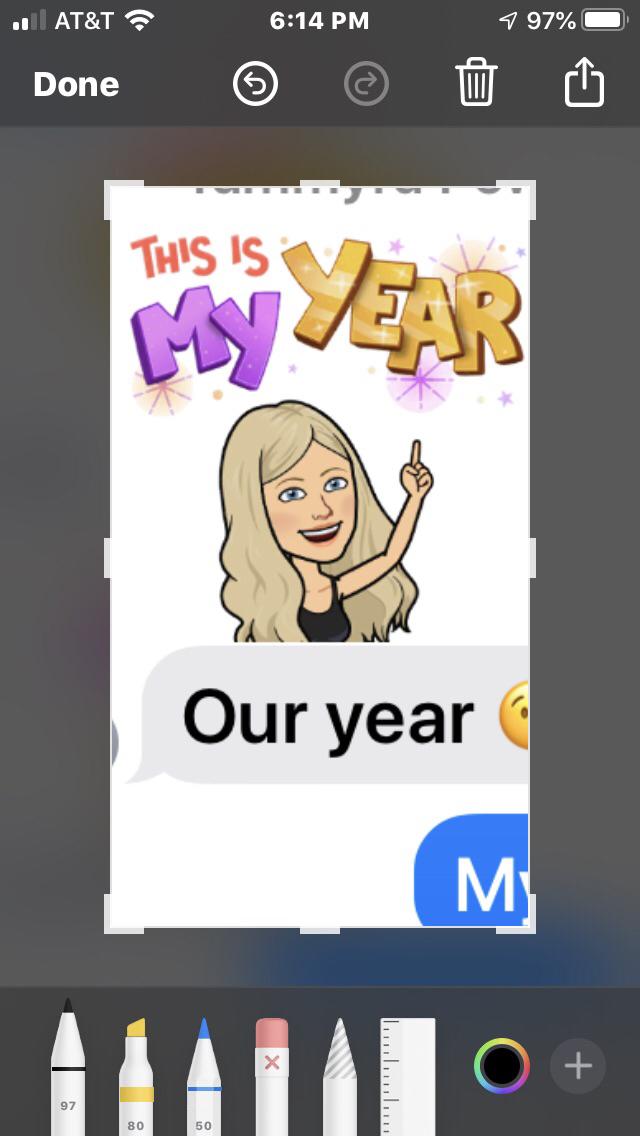
Task: Share the screenshot
Action: [x=585, y=83]
